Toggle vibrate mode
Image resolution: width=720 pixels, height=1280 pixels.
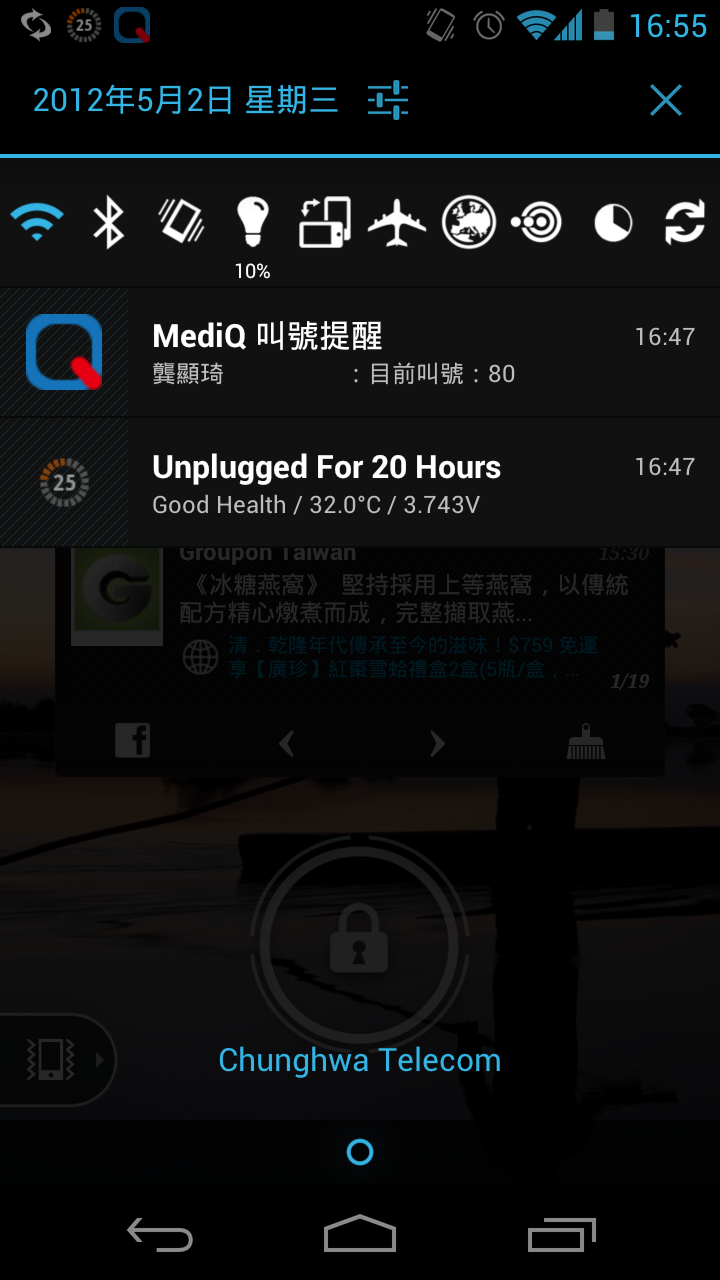(x=181, y=222)
